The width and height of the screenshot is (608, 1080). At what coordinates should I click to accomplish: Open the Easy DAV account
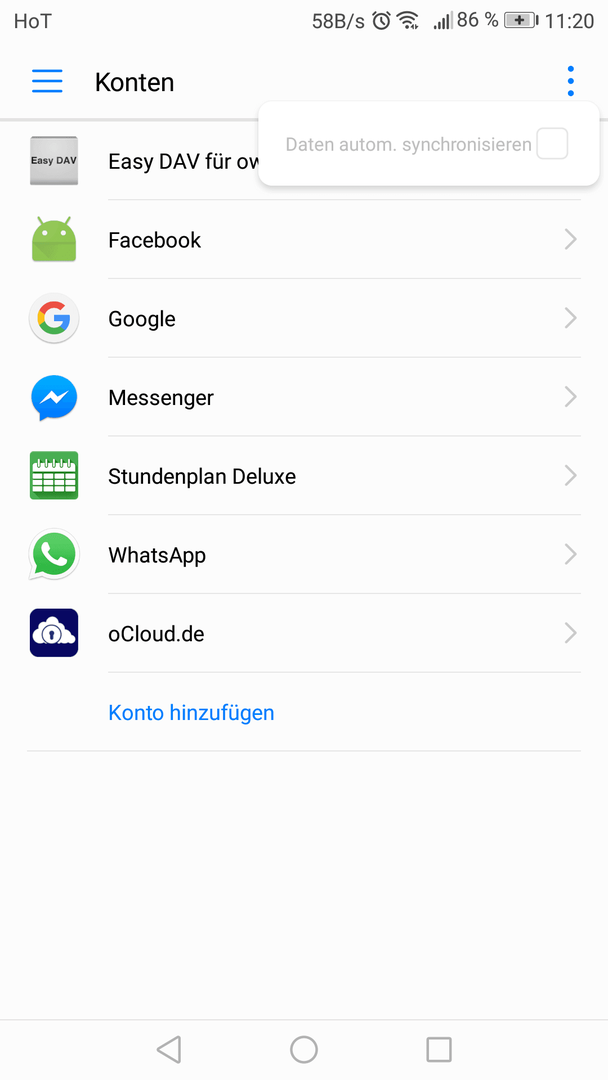(x=143, y=160)
